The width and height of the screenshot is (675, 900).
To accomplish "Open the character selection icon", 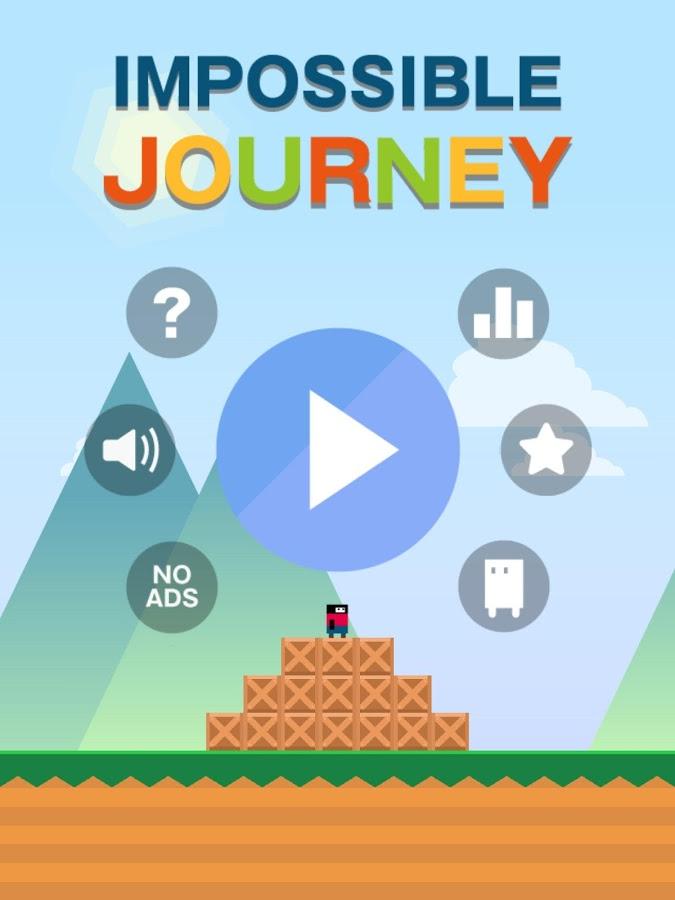I will pos(503,586).
